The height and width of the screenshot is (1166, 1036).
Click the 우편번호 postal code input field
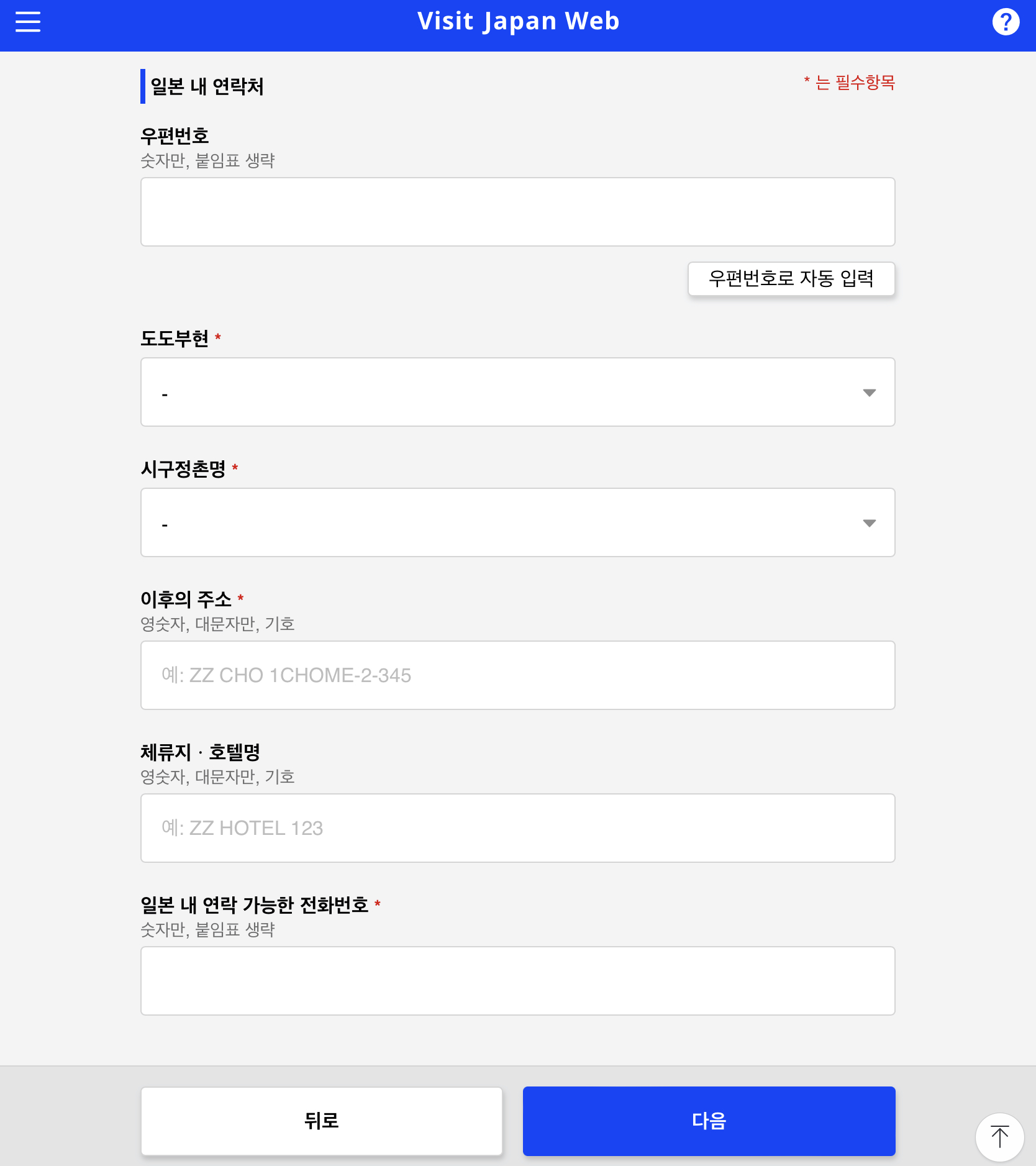518,211
